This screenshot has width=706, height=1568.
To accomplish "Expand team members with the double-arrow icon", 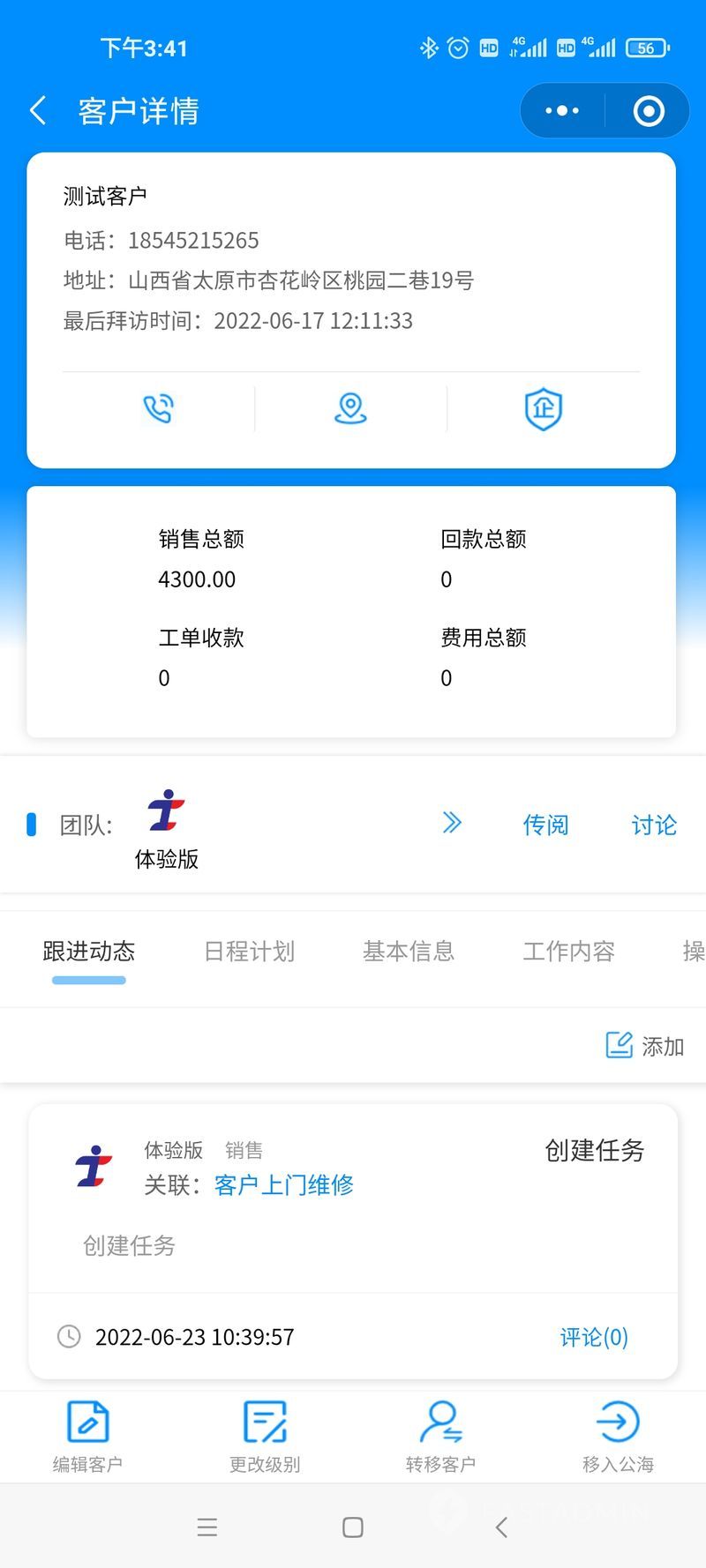I will (452, 823).
